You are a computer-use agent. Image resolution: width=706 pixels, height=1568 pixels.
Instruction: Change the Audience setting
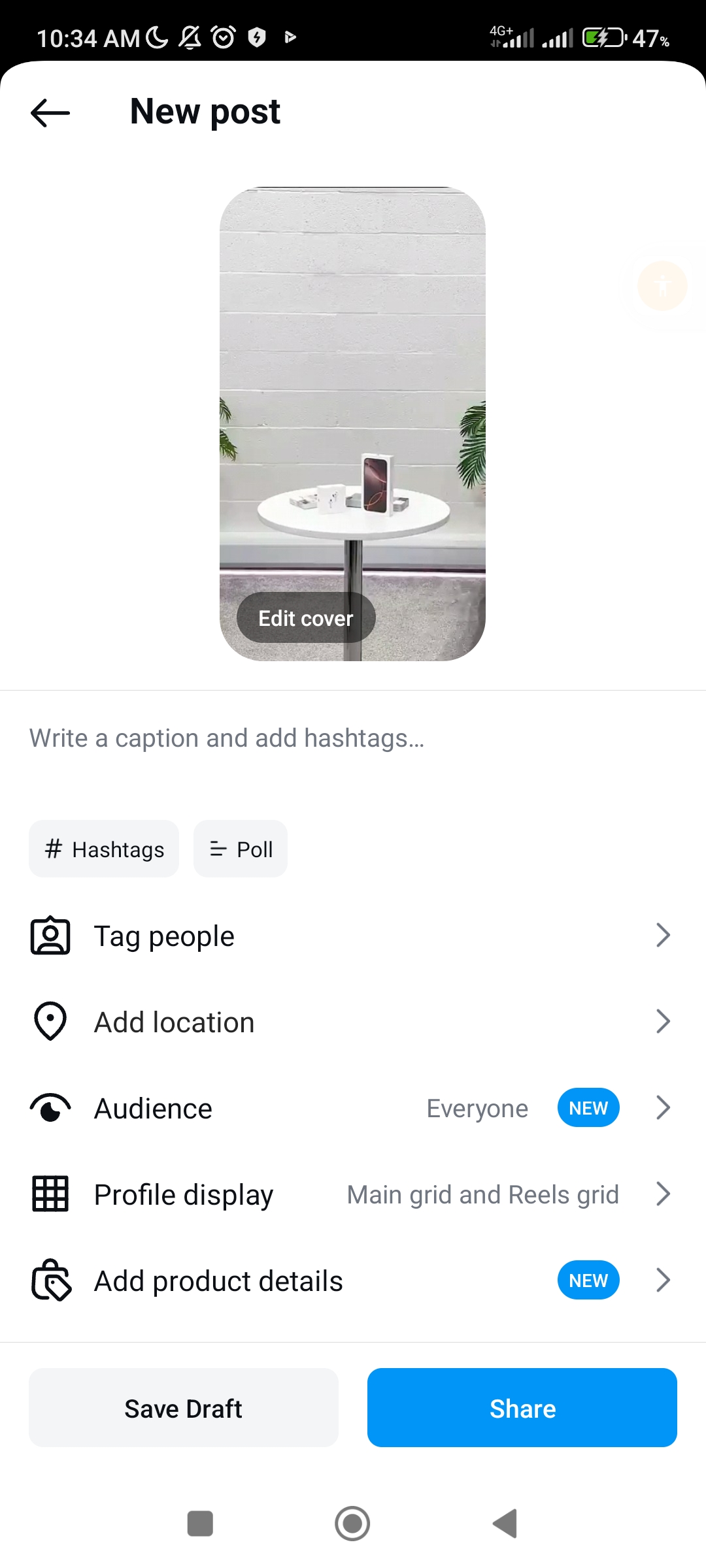pyautogui.click(x=353, y=1109)
